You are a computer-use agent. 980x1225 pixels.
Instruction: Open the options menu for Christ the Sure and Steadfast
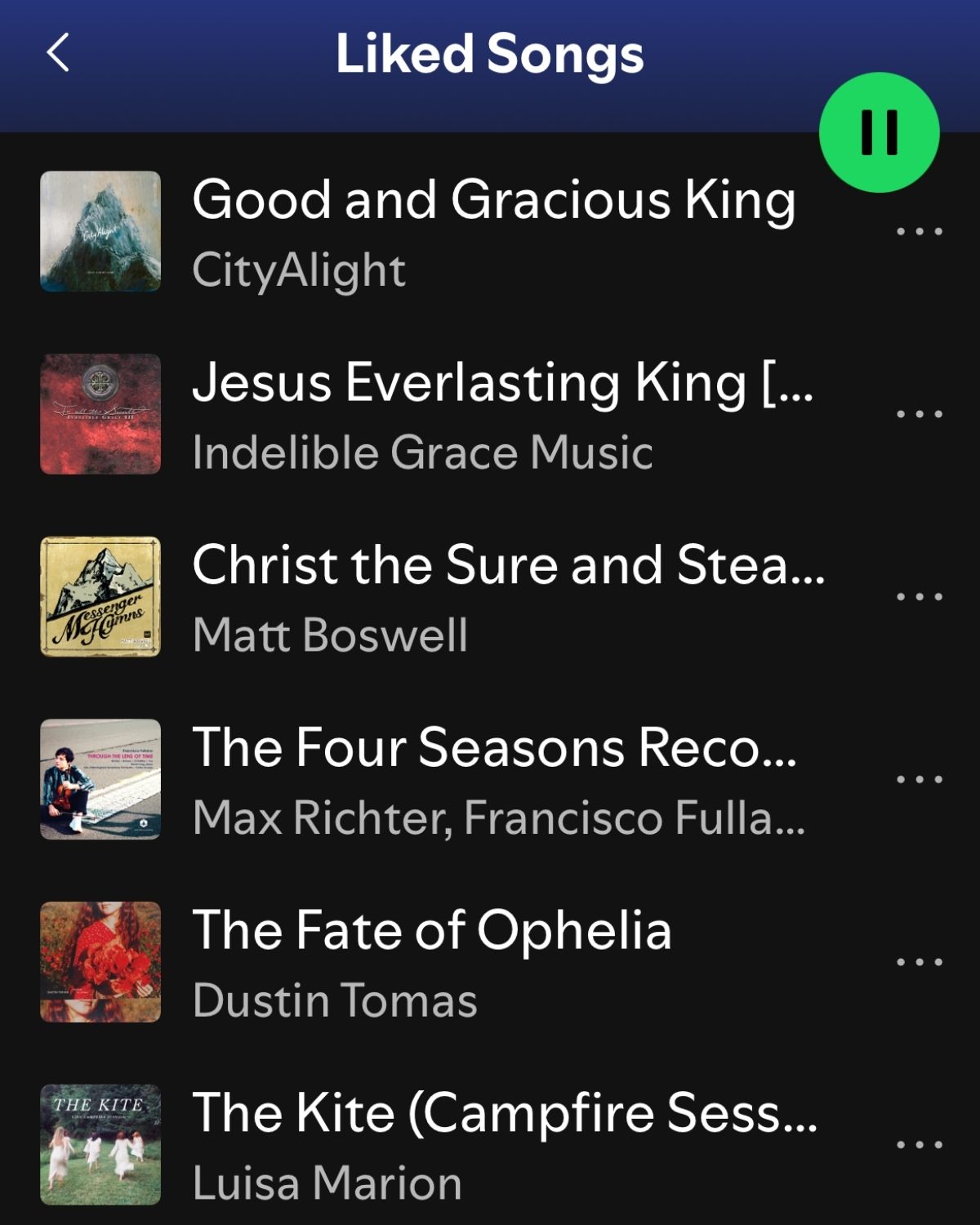(919, 596)
